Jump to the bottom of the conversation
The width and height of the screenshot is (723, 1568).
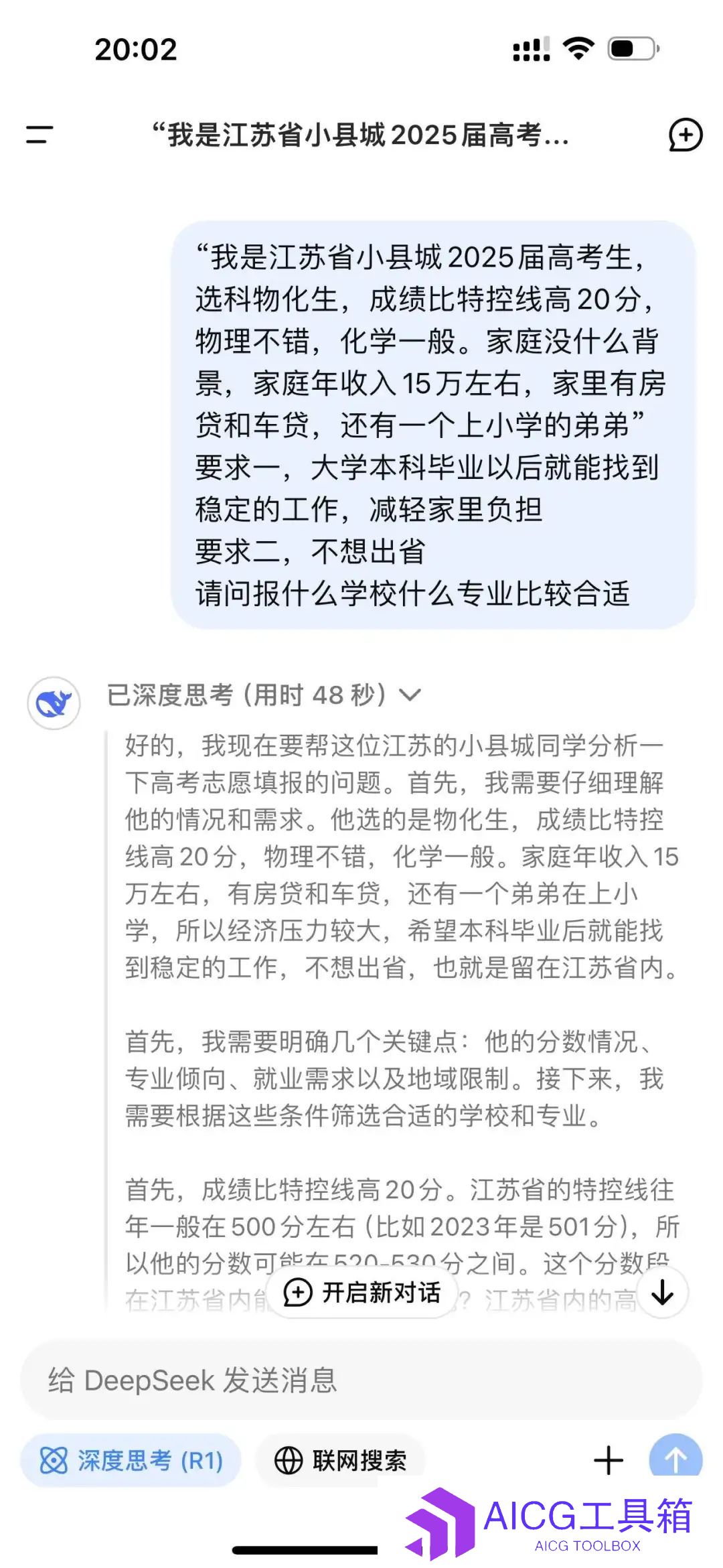[x=662, y=1292]
